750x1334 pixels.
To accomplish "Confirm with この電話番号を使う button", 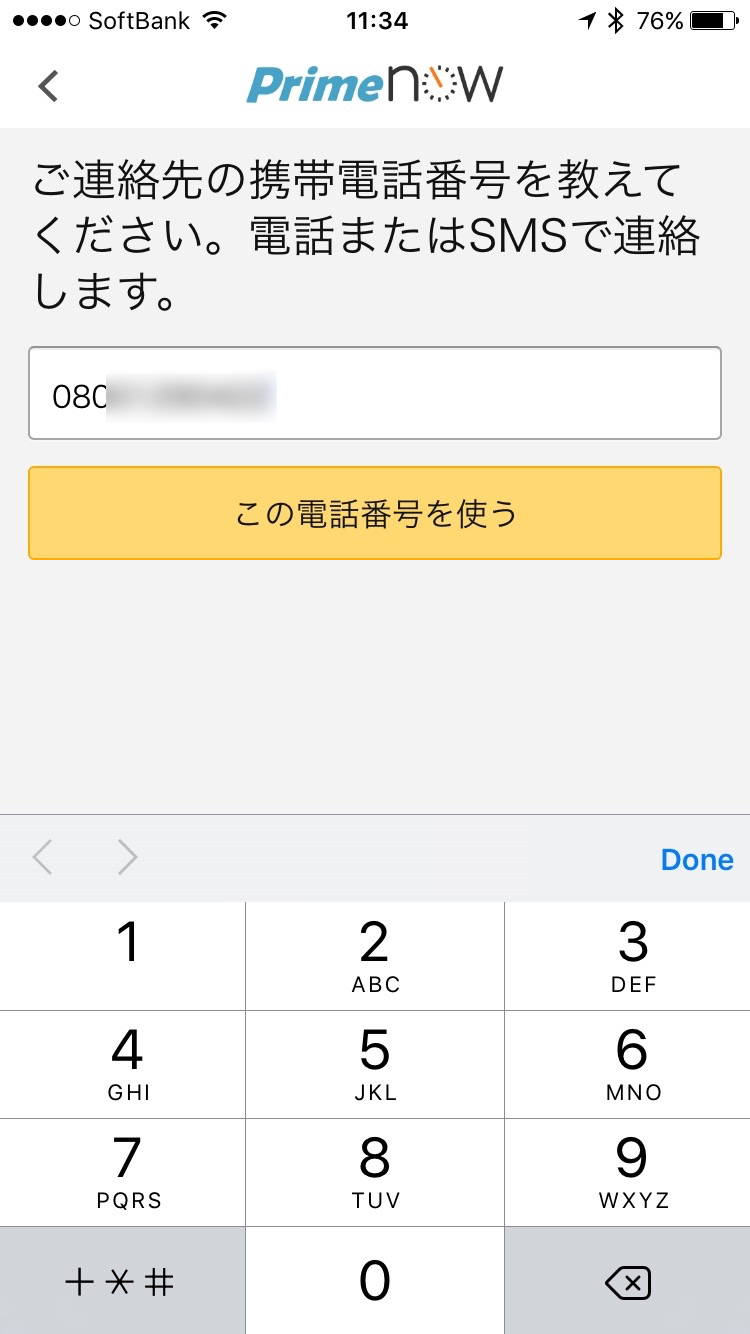I will tap(374, 513).
